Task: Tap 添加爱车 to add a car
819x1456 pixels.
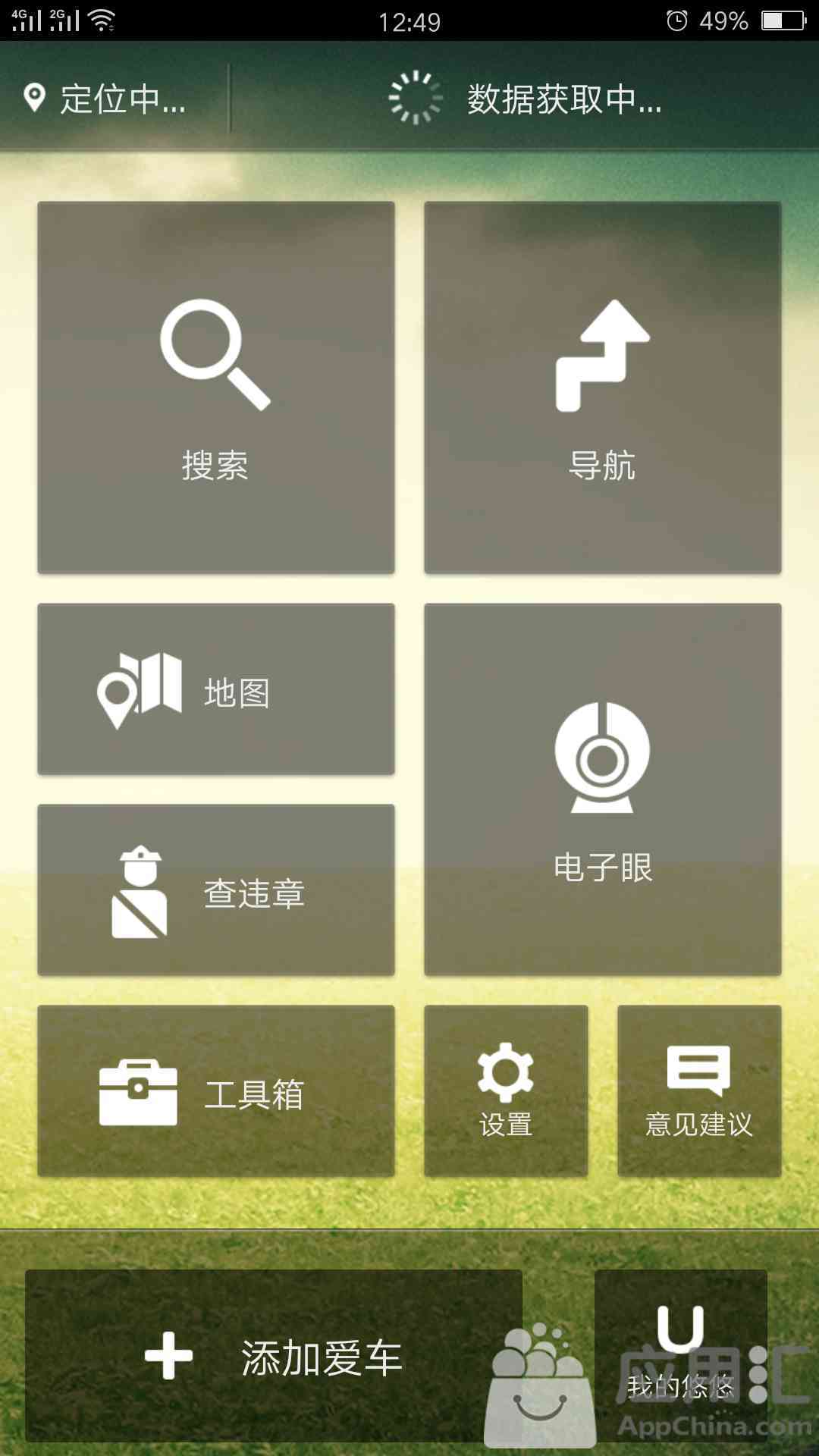Action: [x=274, y=1356]
